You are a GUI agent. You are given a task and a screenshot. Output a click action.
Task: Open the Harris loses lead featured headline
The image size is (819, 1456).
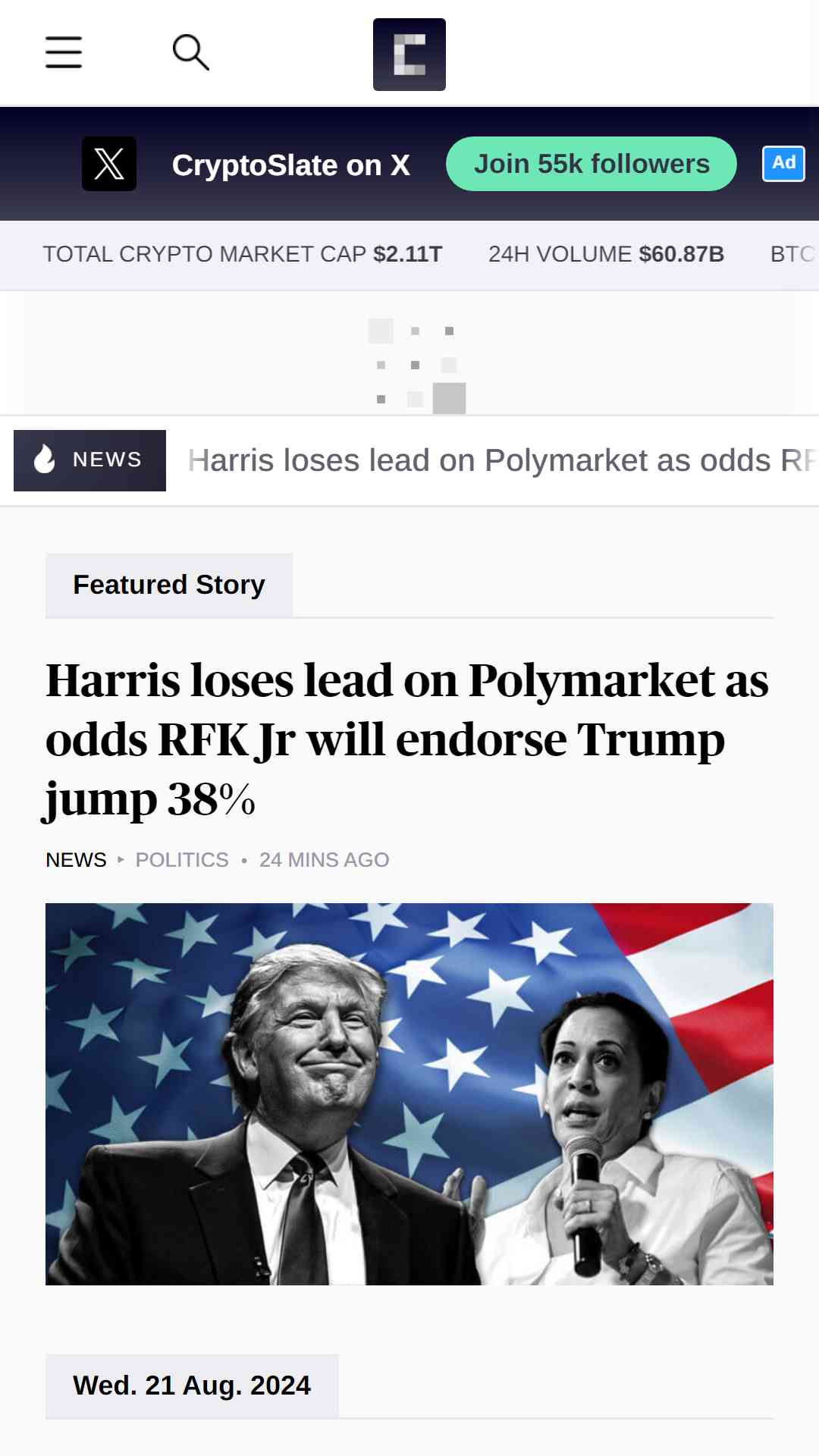click(406, 739)
